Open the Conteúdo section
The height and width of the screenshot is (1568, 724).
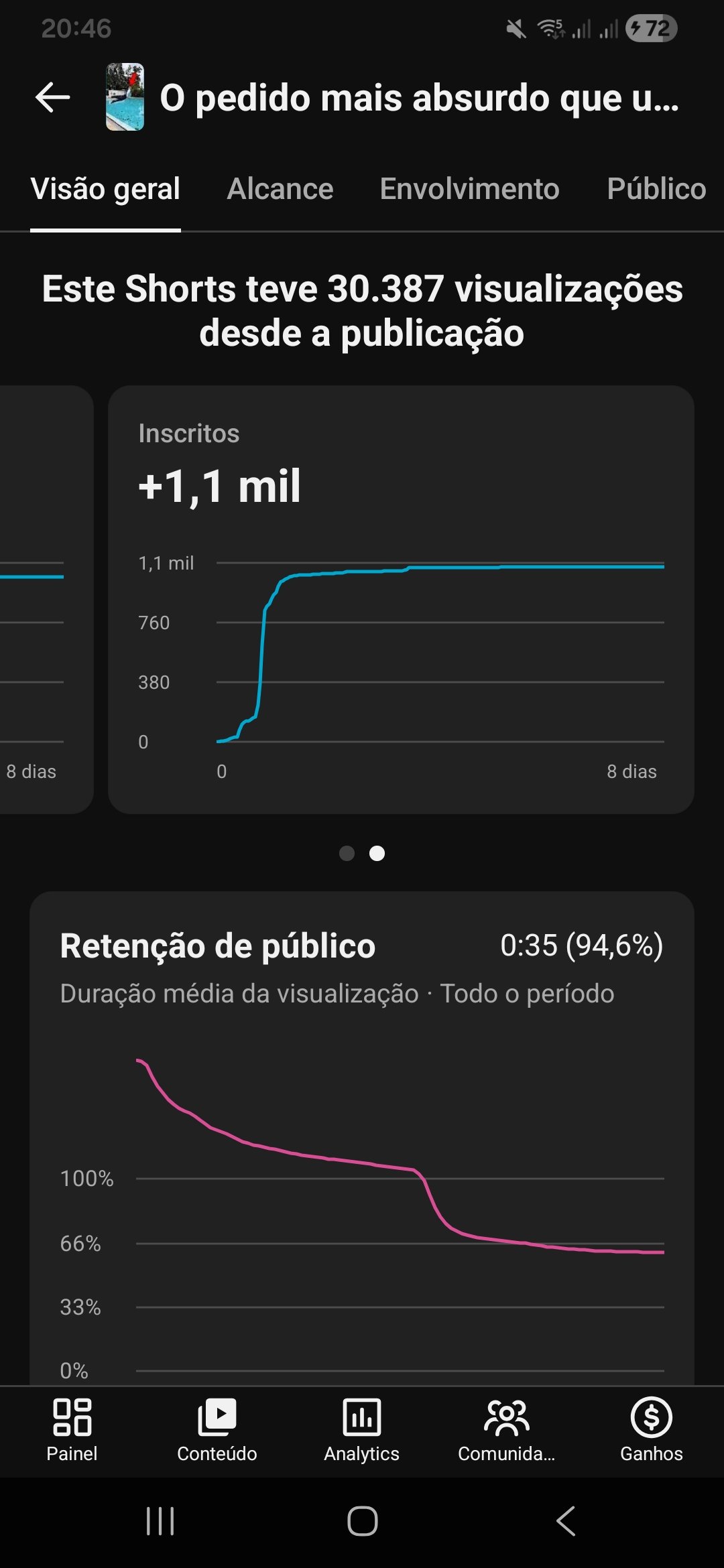coord(217,1430)
